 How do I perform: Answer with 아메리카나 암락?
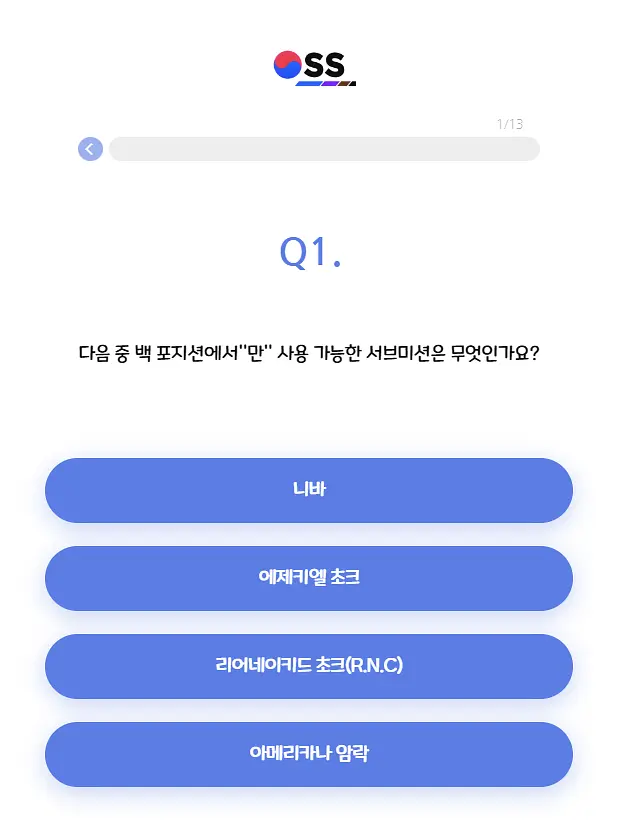[x=309, y=754]
